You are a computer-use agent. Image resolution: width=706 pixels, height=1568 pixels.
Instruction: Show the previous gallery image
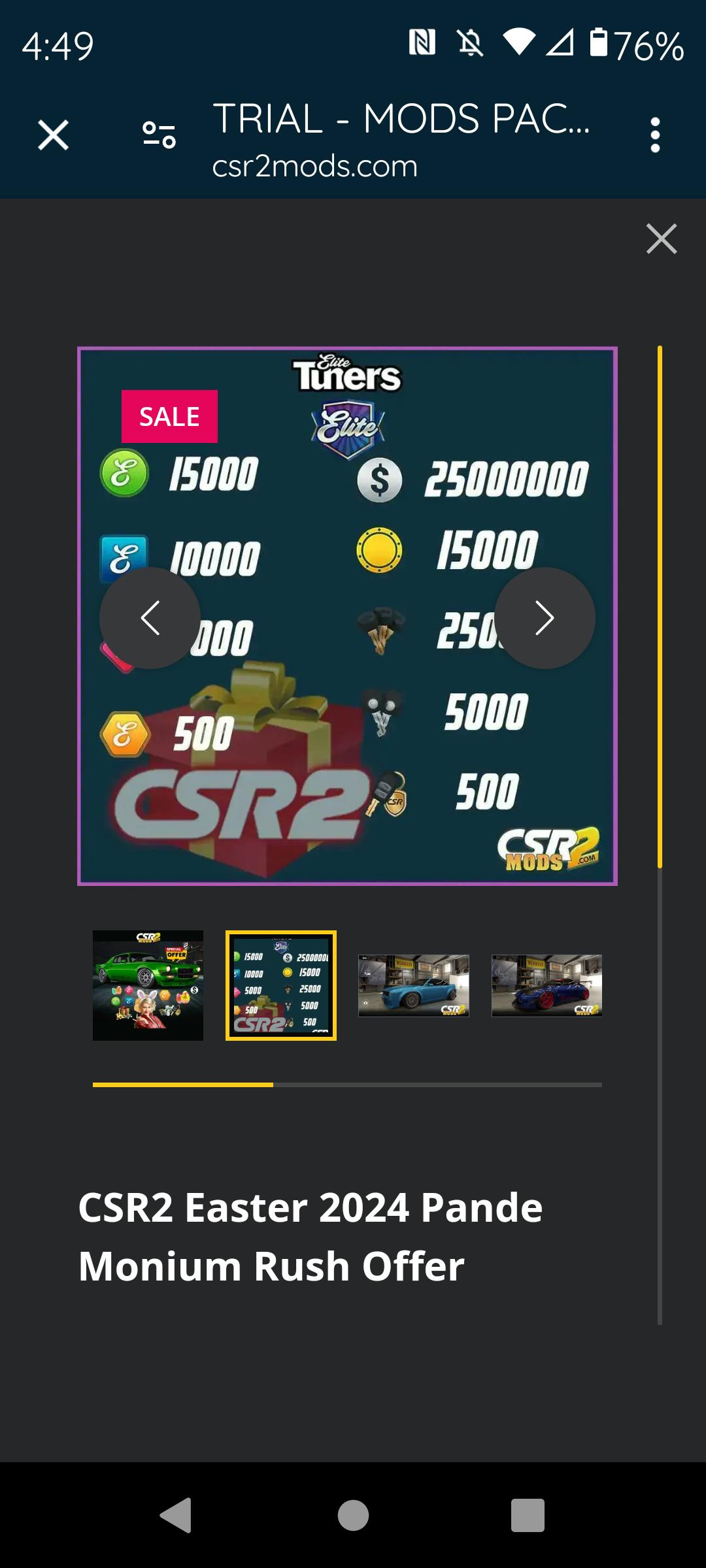[x=150, y=617]
